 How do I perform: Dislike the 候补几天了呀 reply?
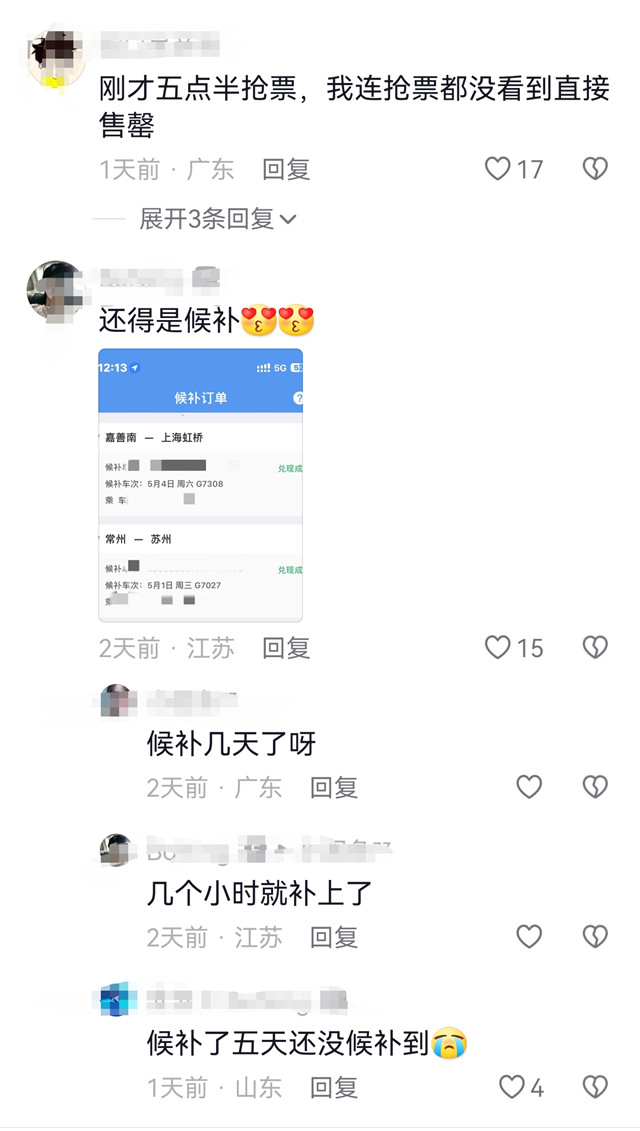[x=595, y=787]
